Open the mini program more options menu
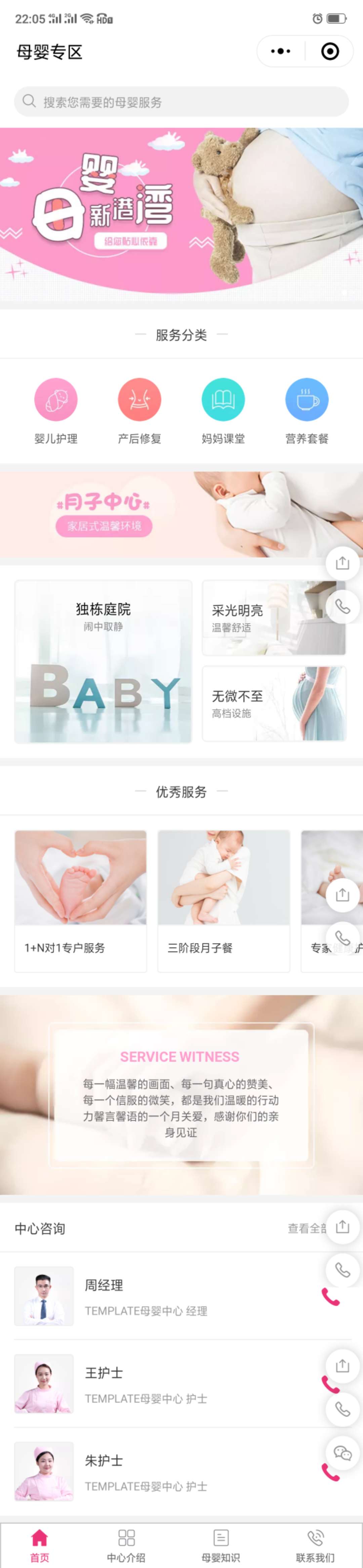The width and height of the screenshot is (363, 1568). tap(280, 51)
